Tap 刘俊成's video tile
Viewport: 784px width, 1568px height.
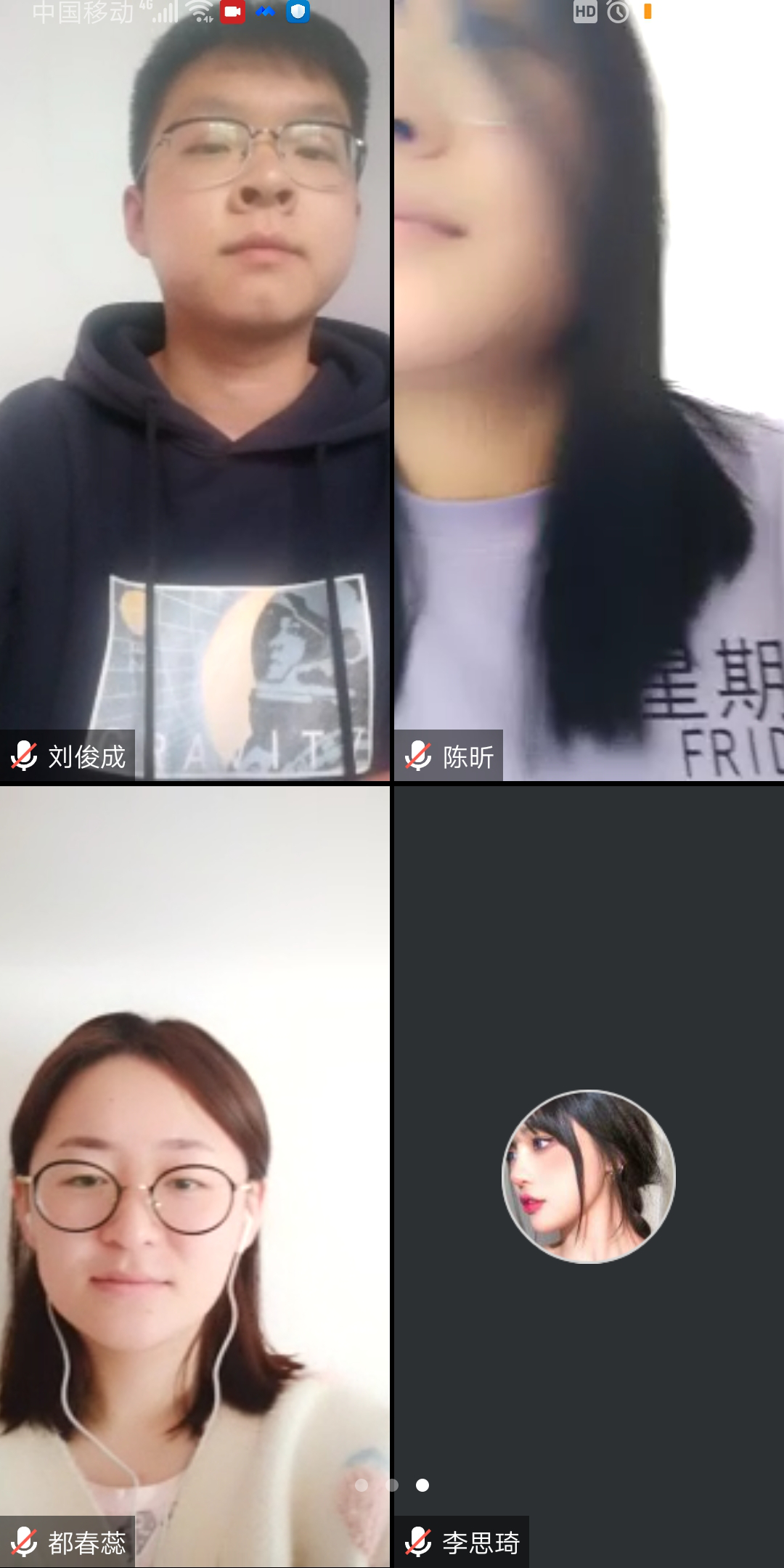pos(195,392)
